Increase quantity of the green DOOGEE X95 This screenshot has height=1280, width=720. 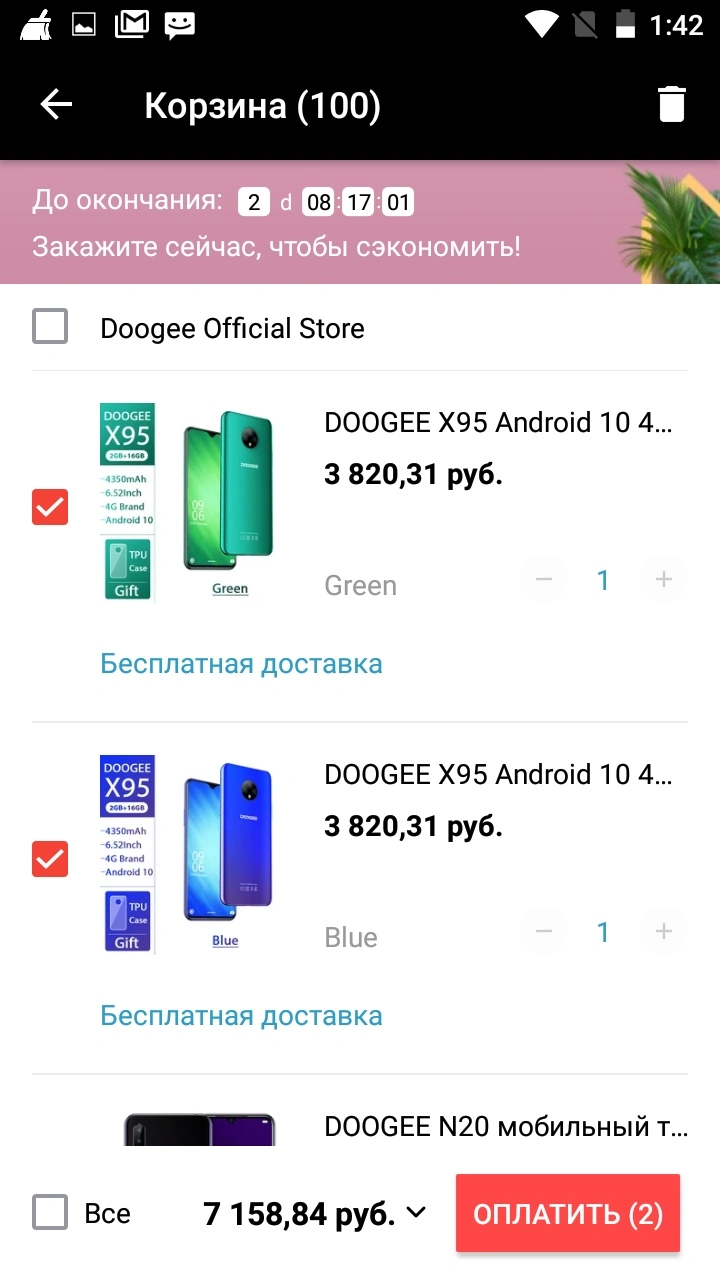pyautogui.click(x=663, y=580)
